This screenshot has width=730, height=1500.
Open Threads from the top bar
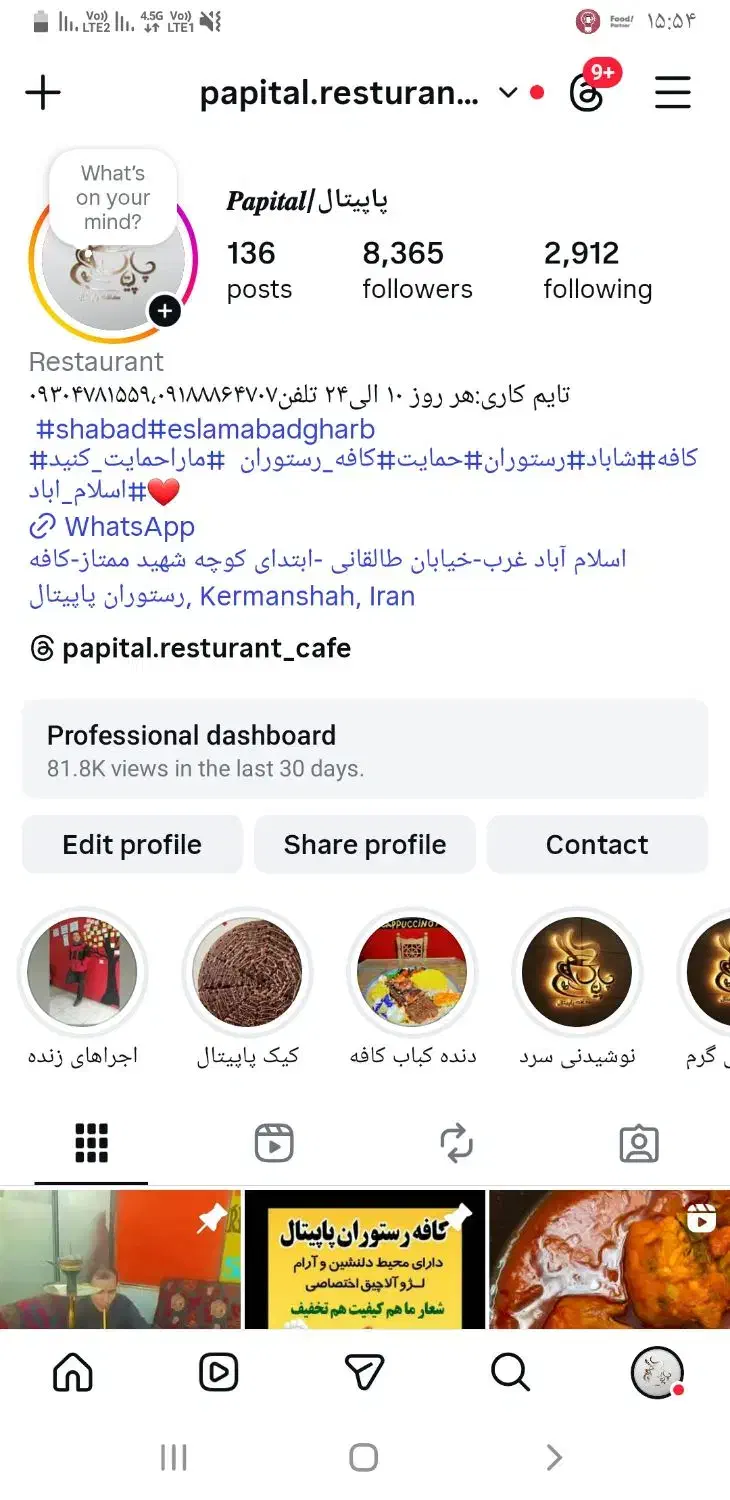point(588,93)
